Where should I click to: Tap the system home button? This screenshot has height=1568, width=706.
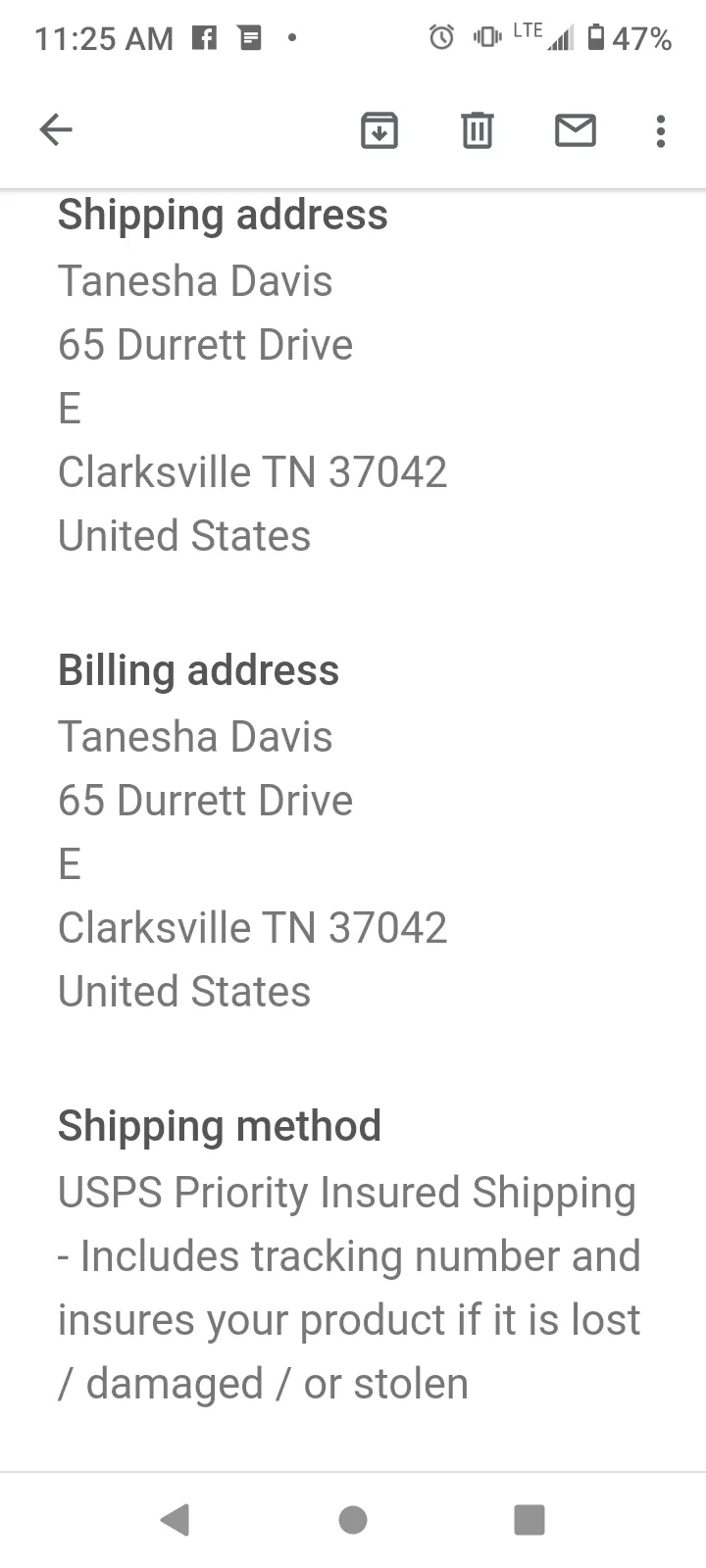click(353, 1519)
